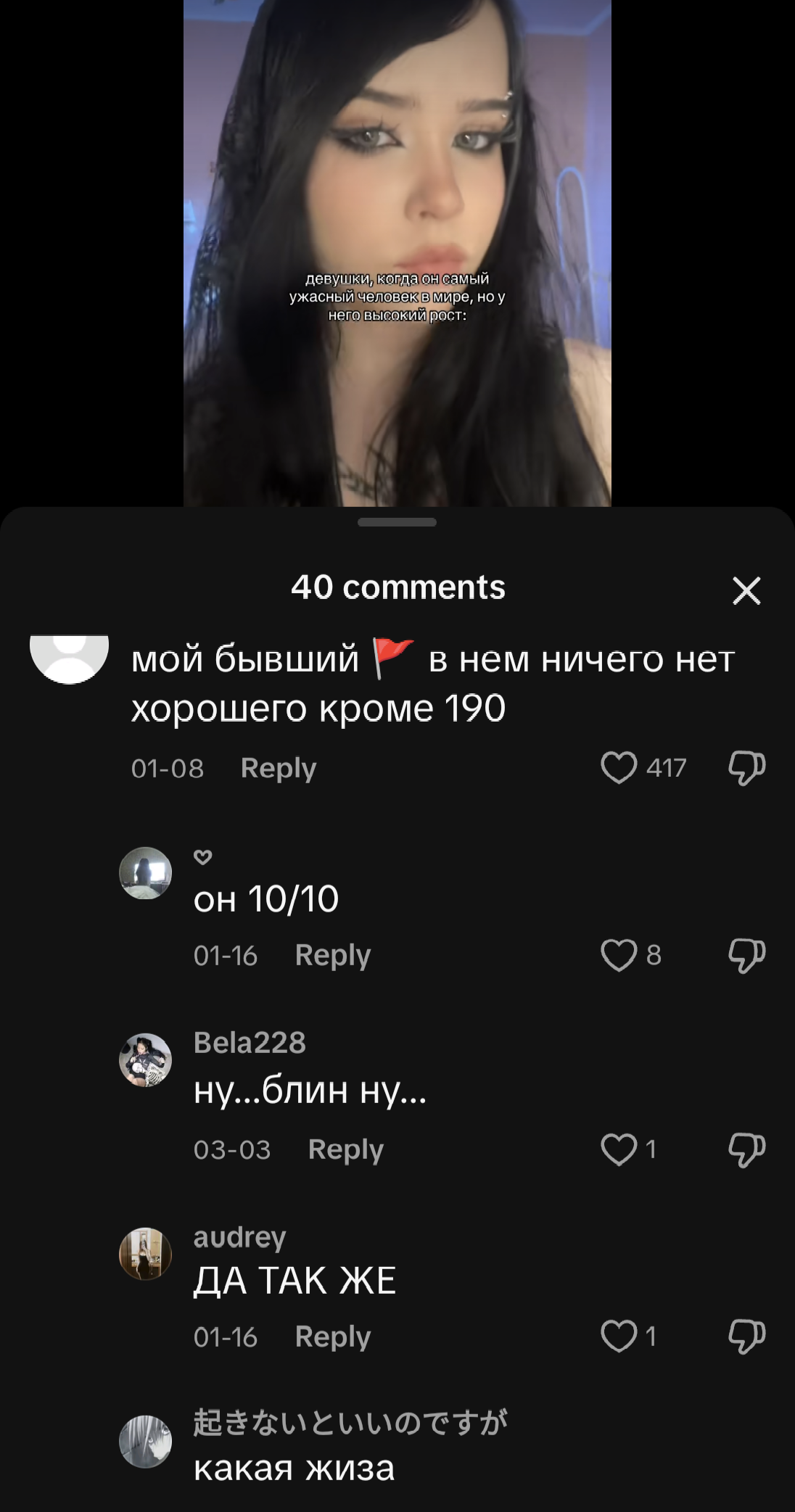Dislike the 'он 10/10' comment
The height and width of the screenshot is (1512, 795).
(x=746, y=955)
